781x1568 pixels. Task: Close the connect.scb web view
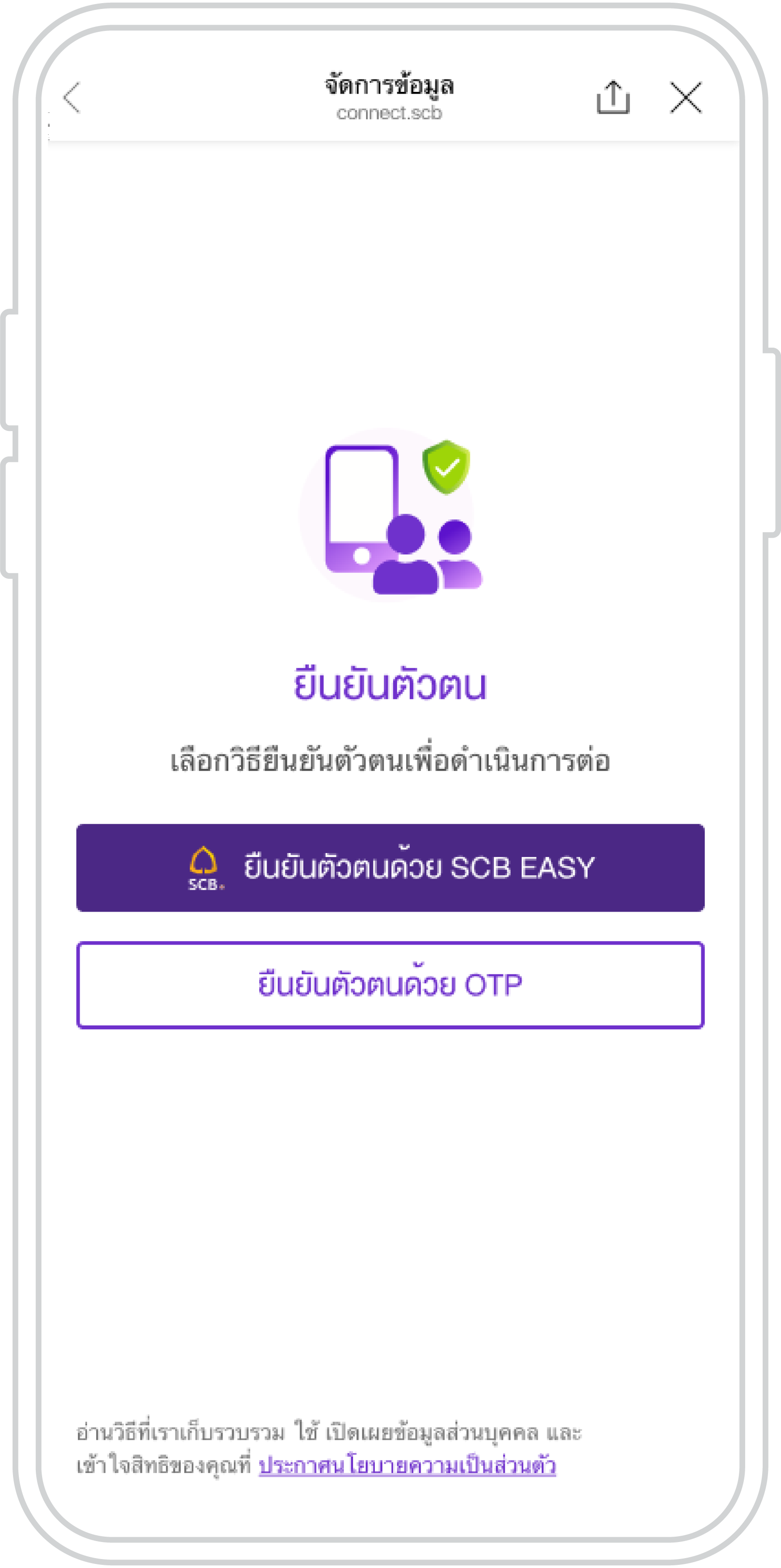coord(686,97)
